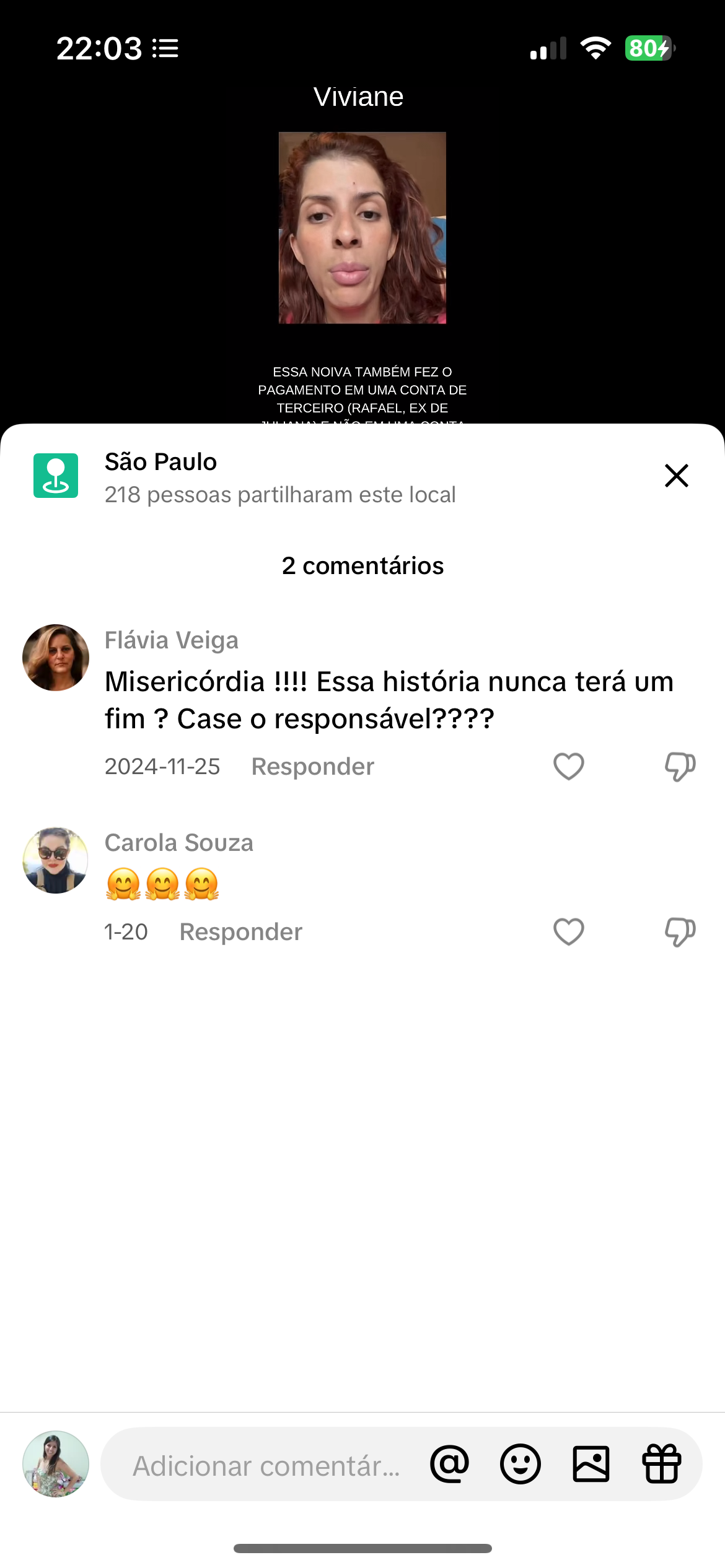Like Carola Souza's comment
This screenshot has width=725, height=1568.
568,932
